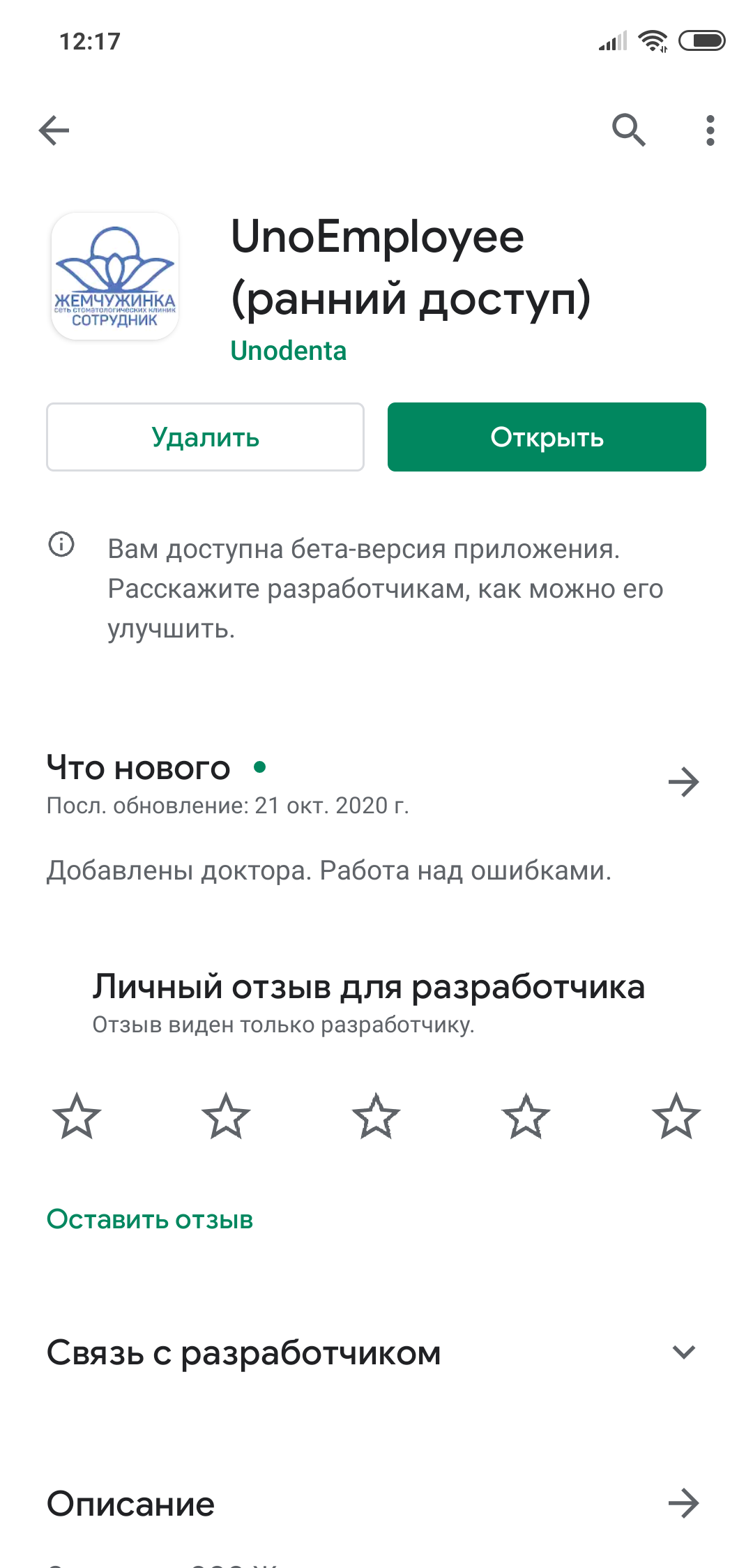Open the Описание section
This screenshot has width=753, height=1568.
[x=683, y=1503]
